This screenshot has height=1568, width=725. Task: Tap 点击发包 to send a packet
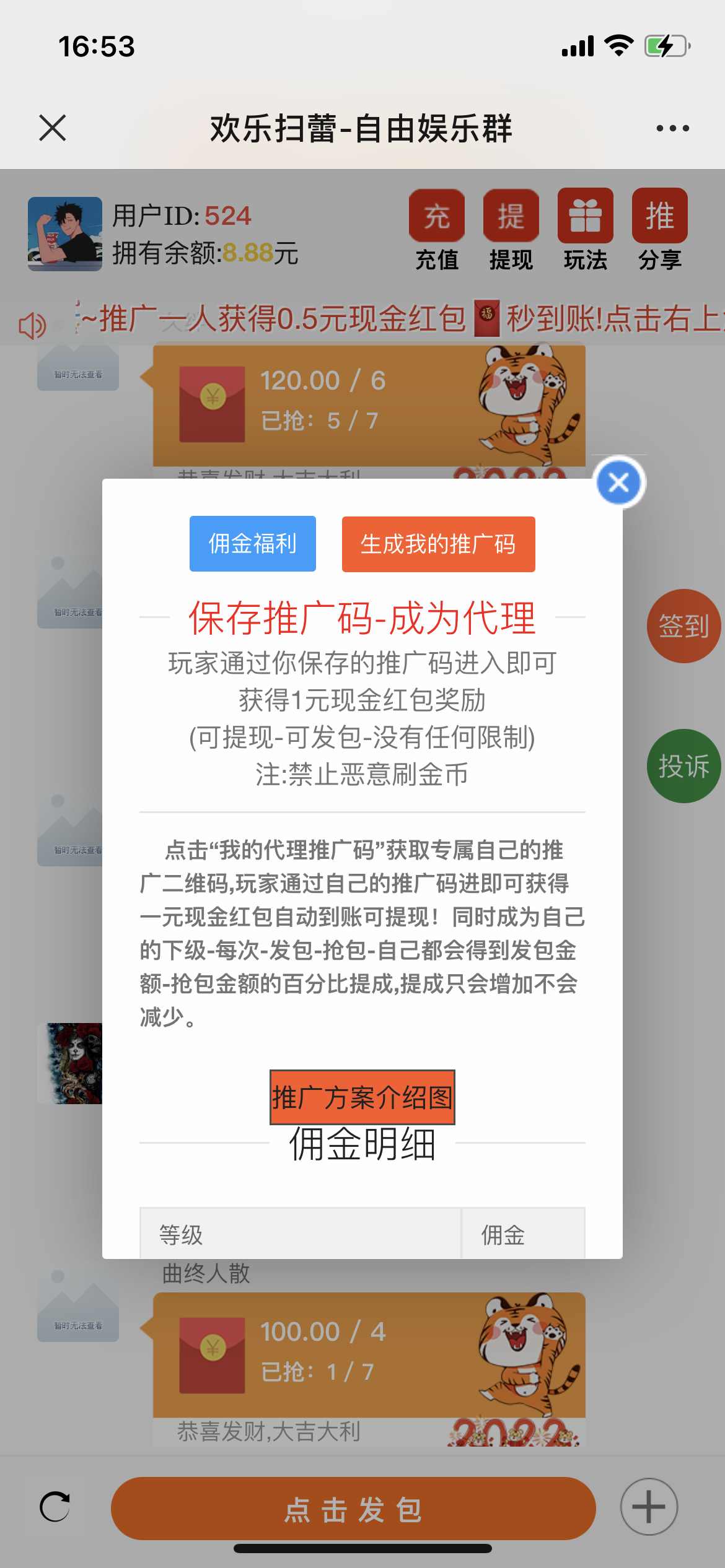(x=353, y=1509)
